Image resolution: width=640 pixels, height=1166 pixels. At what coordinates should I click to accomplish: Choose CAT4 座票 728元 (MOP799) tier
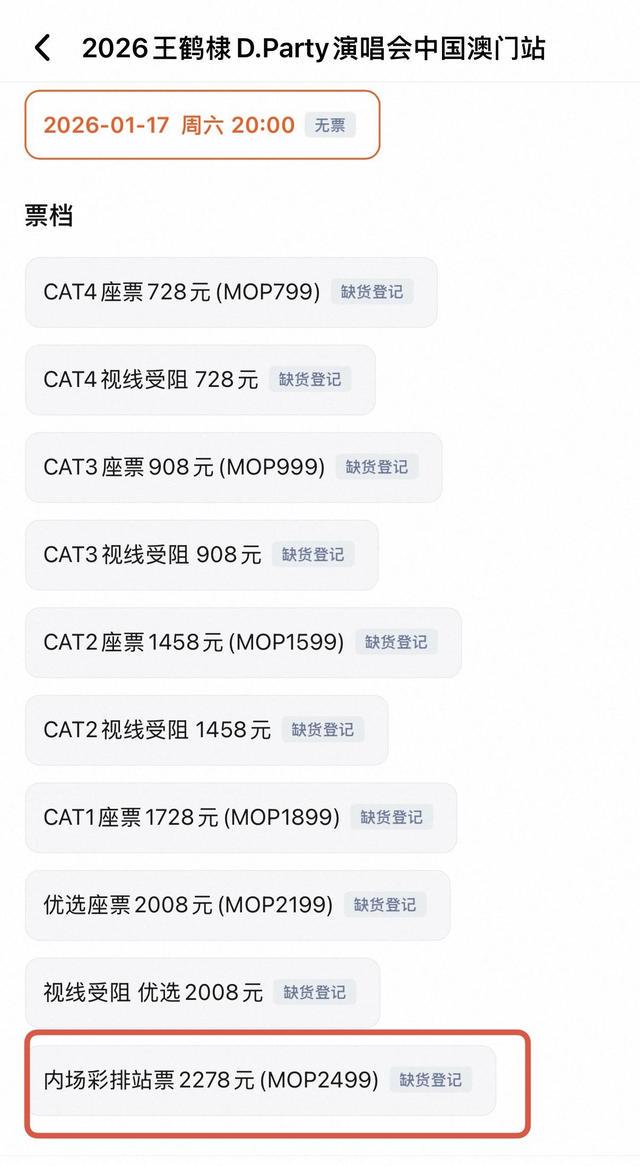[230, 292]
